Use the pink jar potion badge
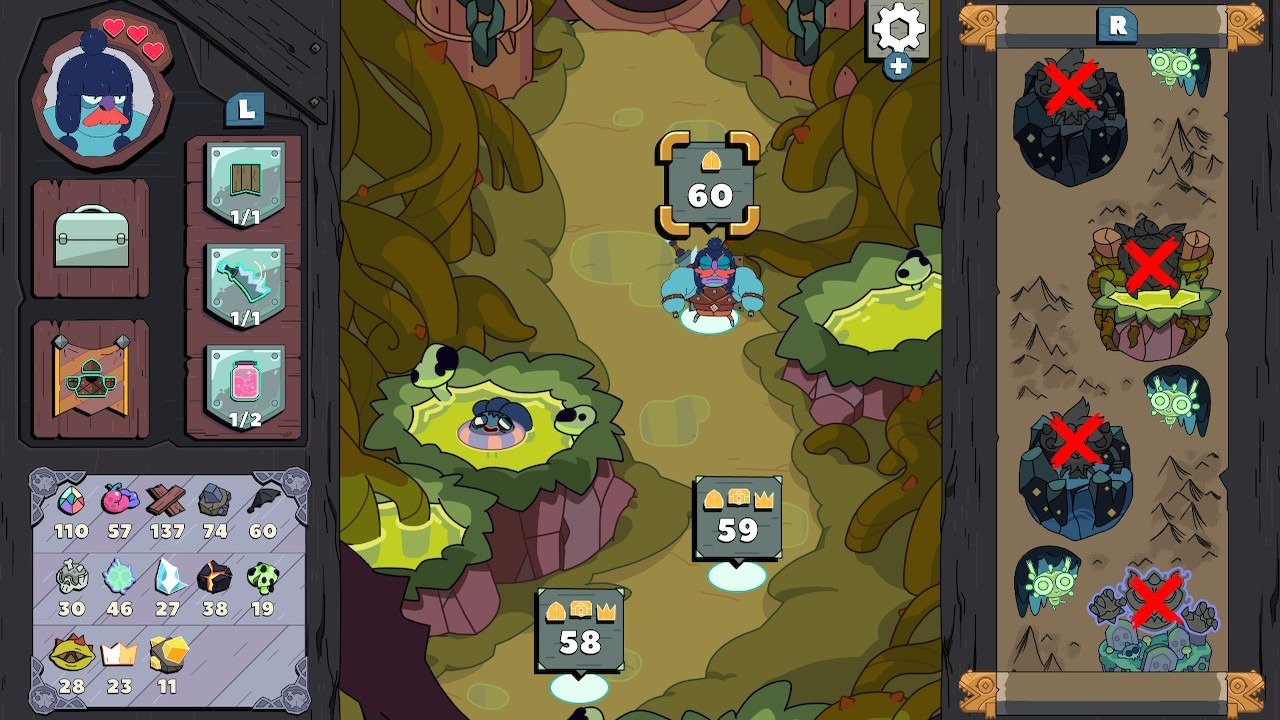The width and height of the screenshot is (1280, 720). coord(245,386)
